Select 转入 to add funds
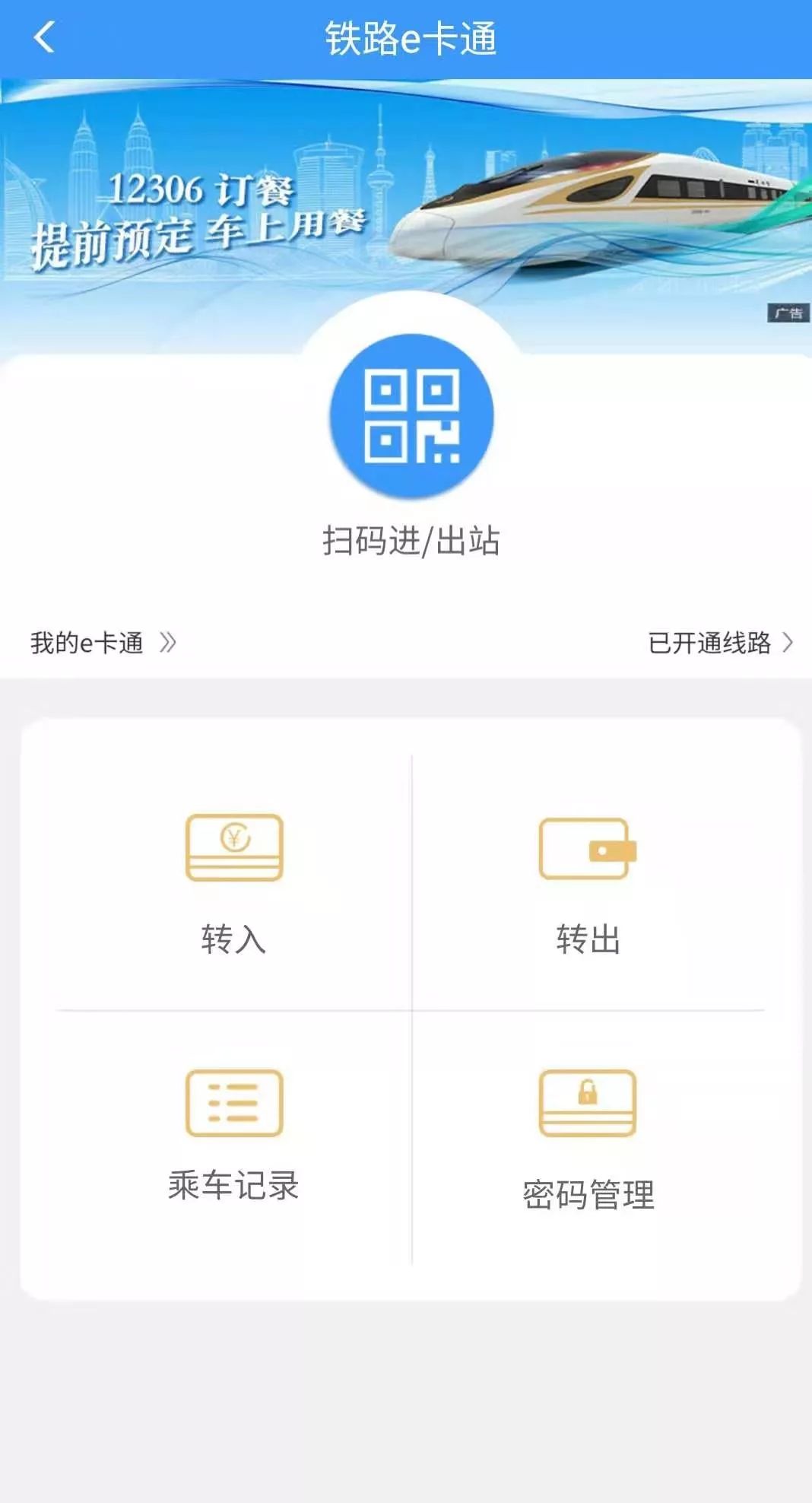This screenshot has width=812, height=1503. pyautogui.click(x=234, y=883)
